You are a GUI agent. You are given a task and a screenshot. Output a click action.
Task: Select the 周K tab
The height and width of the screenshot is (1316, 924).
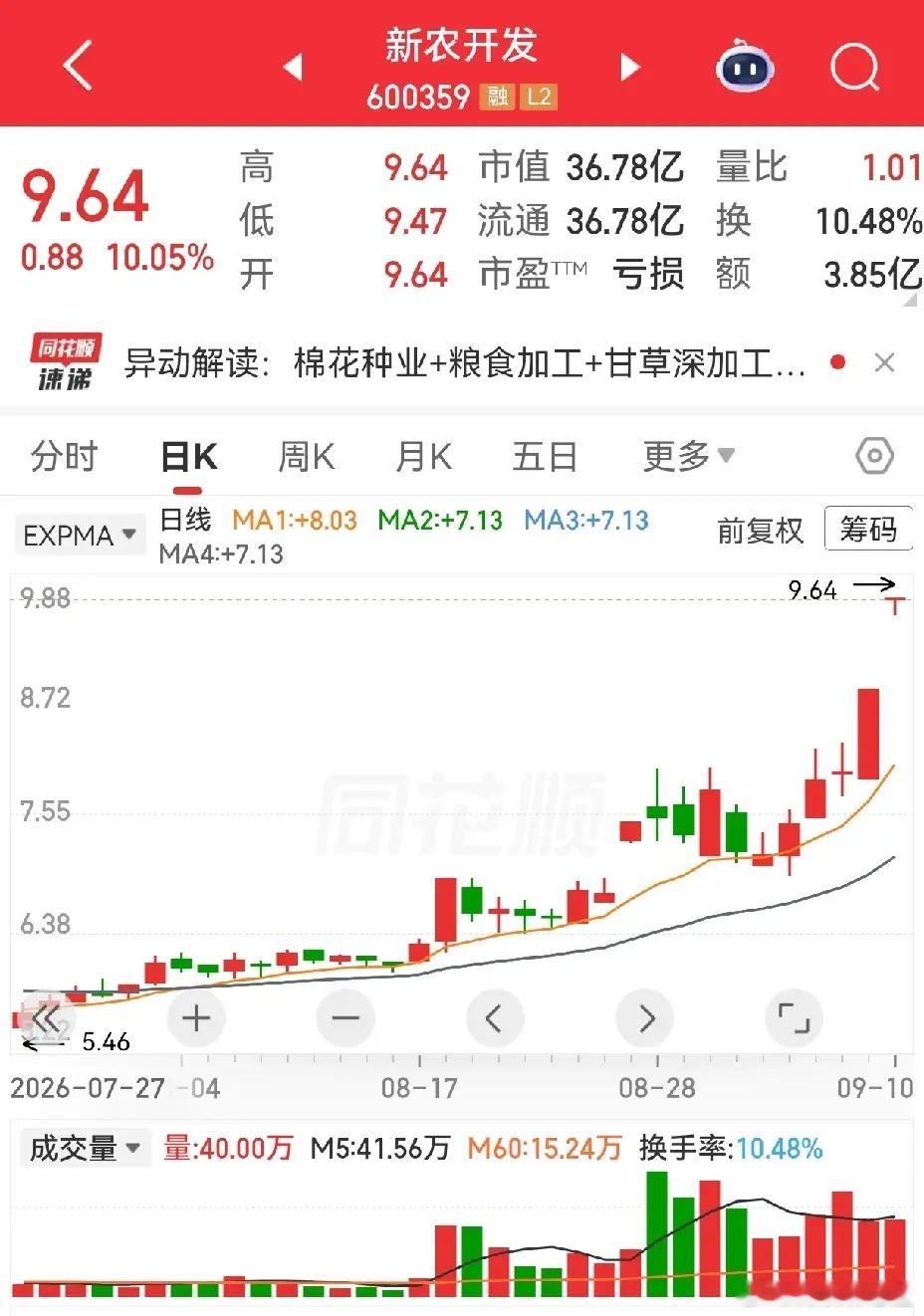306,456
